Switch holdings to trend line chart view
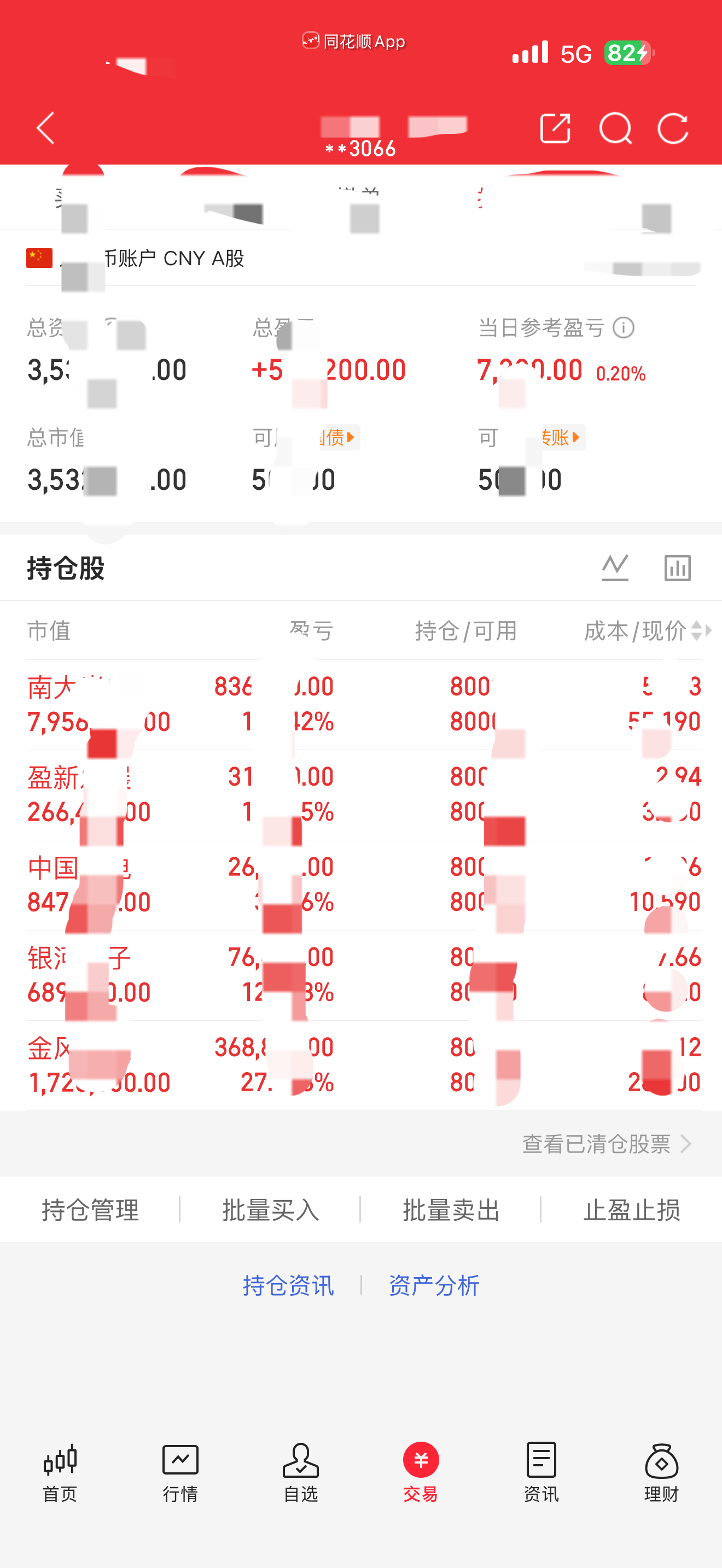The height and width of the screenshot is (1568, 722). click(615, 567)
